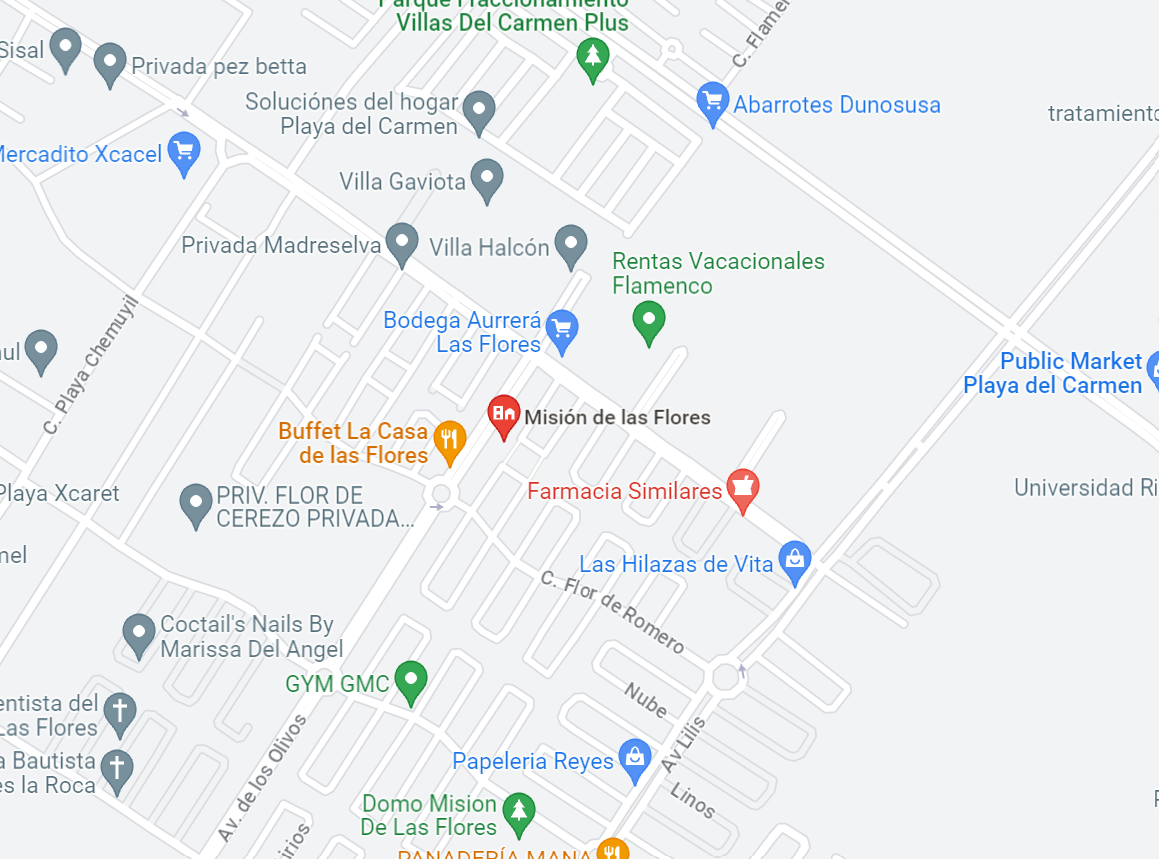
Task: Open the Las Hilazas de Vita marker
Action: pos(795,564)
